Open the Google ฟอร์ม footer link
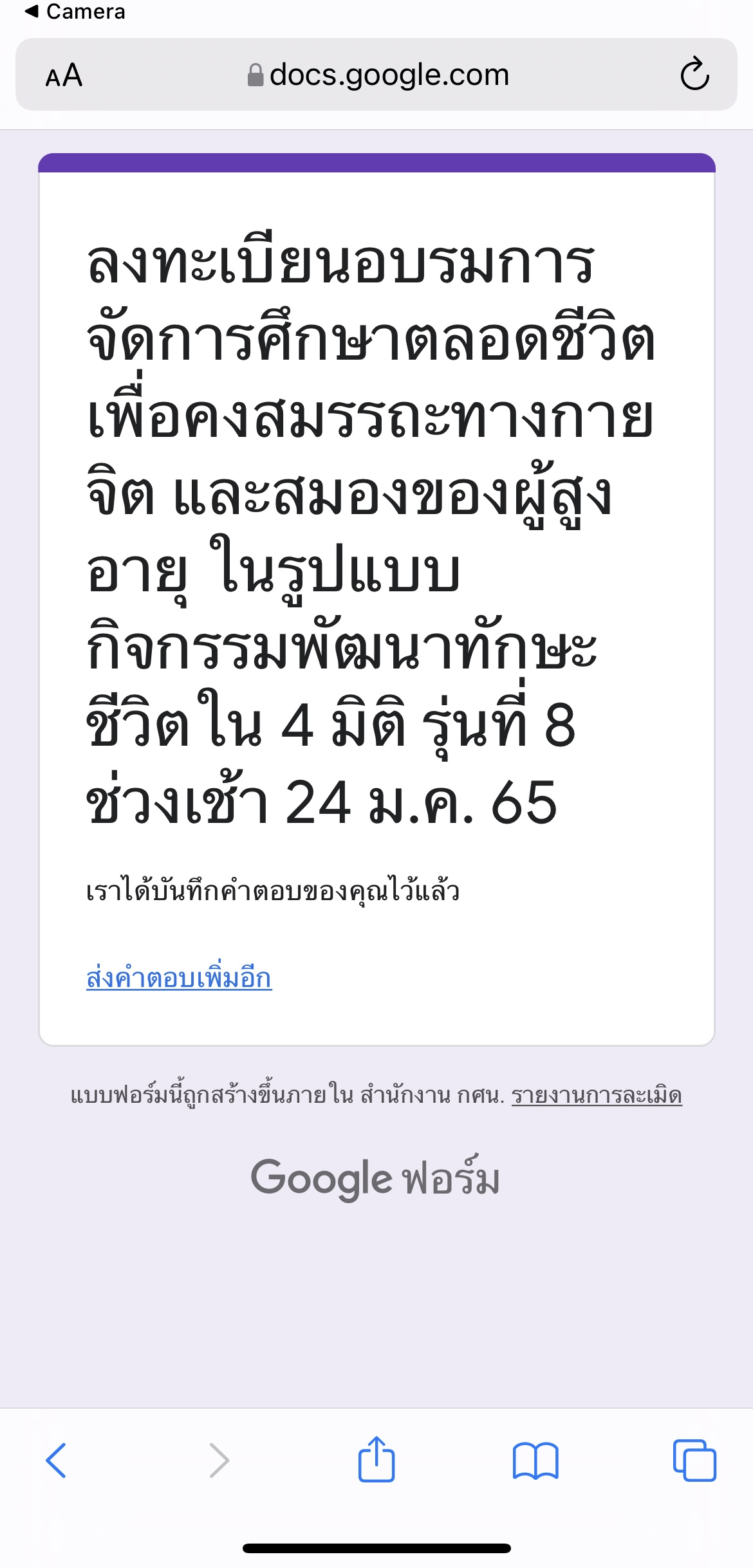The width and height of the screenshot is (753, 1568). [x=375, y=1178]
